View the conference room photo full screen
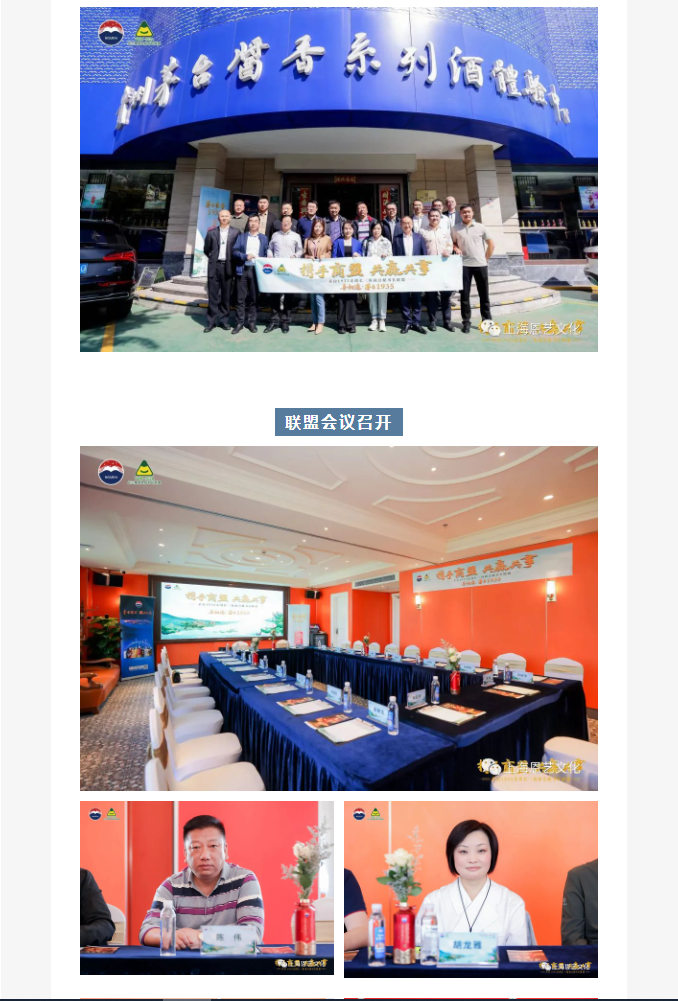Screen dimensions: 678x1001 [338, 618]
